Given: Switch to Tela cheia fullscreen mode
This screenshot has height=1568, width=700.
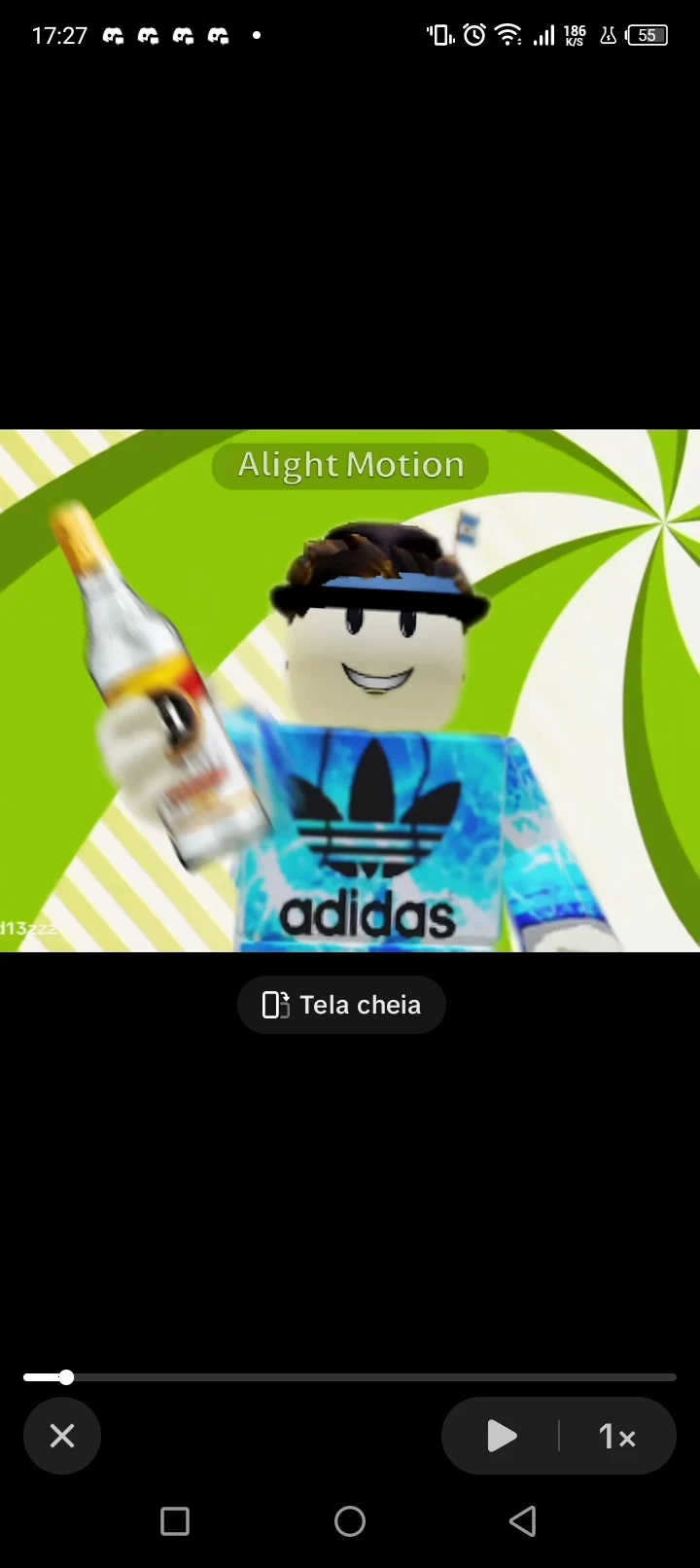Looking at the screenshot, I should coord(341,1005).
